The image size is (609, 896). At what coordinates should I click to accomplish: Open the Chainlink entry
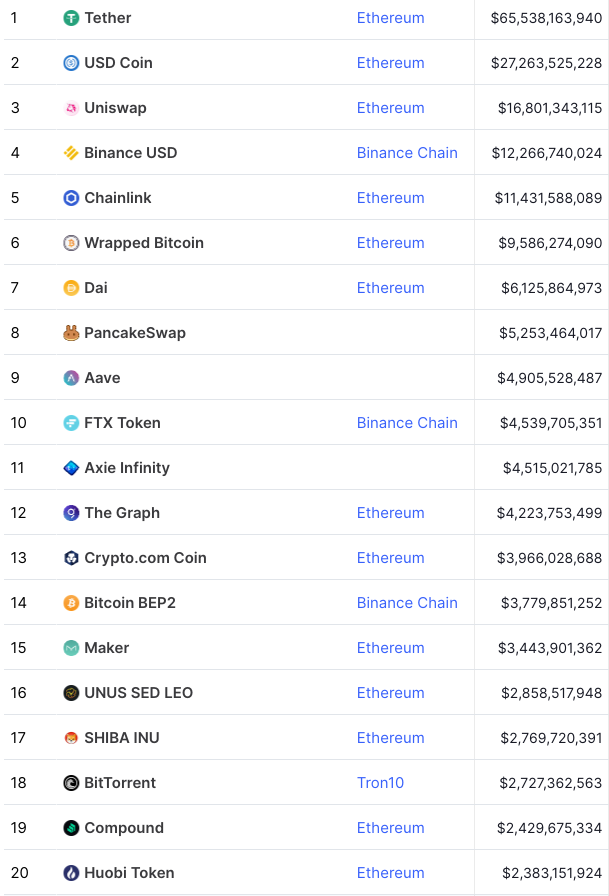tap(118, 198)
